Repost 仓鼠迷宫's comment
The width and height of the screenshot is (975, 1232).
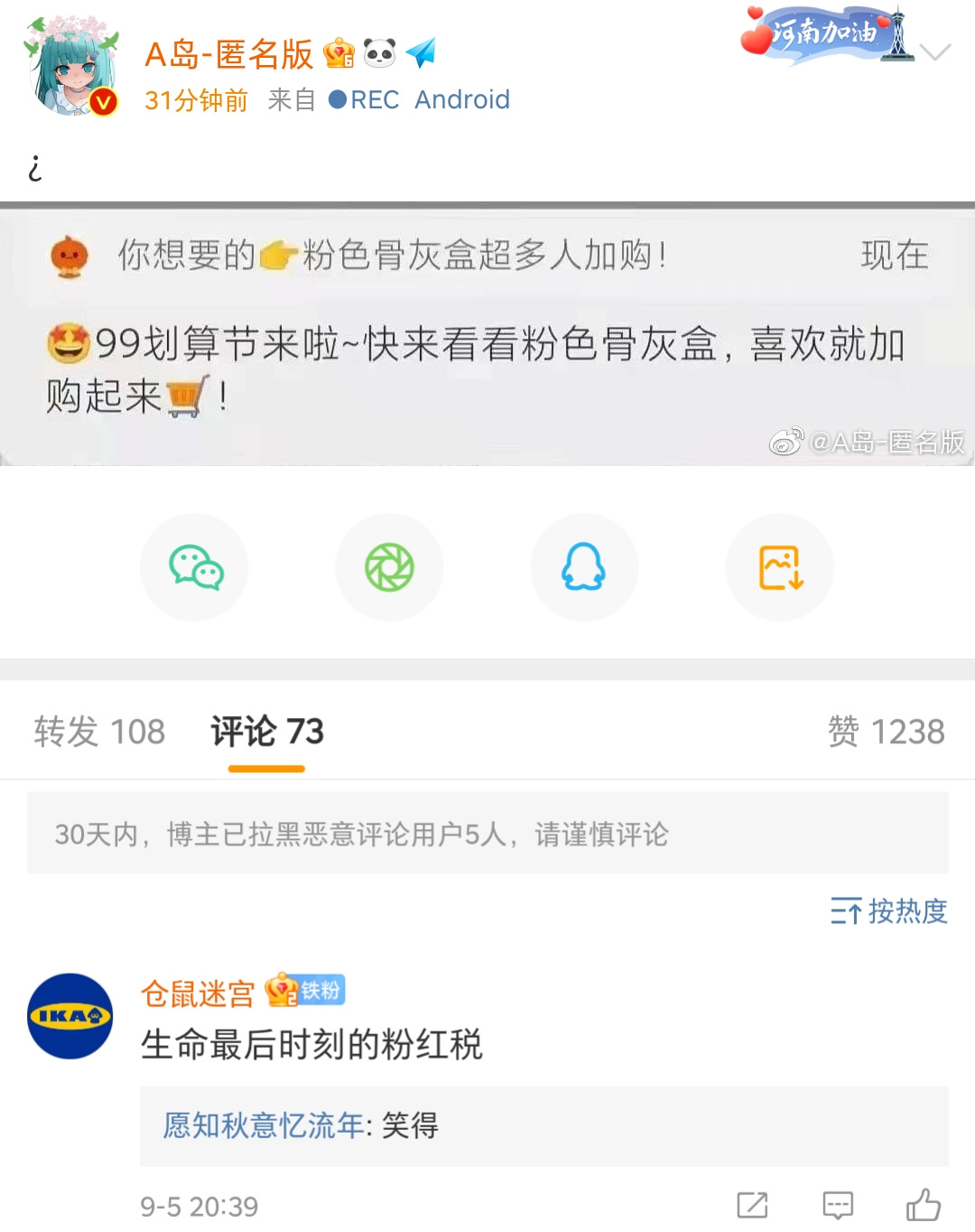(752, 1205)
